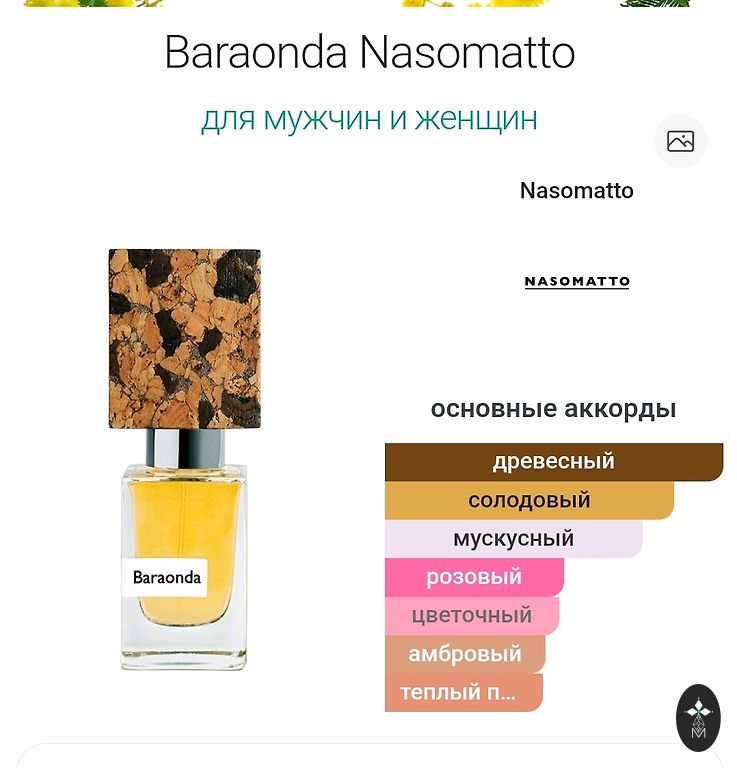Tap the floating dark round menu button

click(698, 717)
